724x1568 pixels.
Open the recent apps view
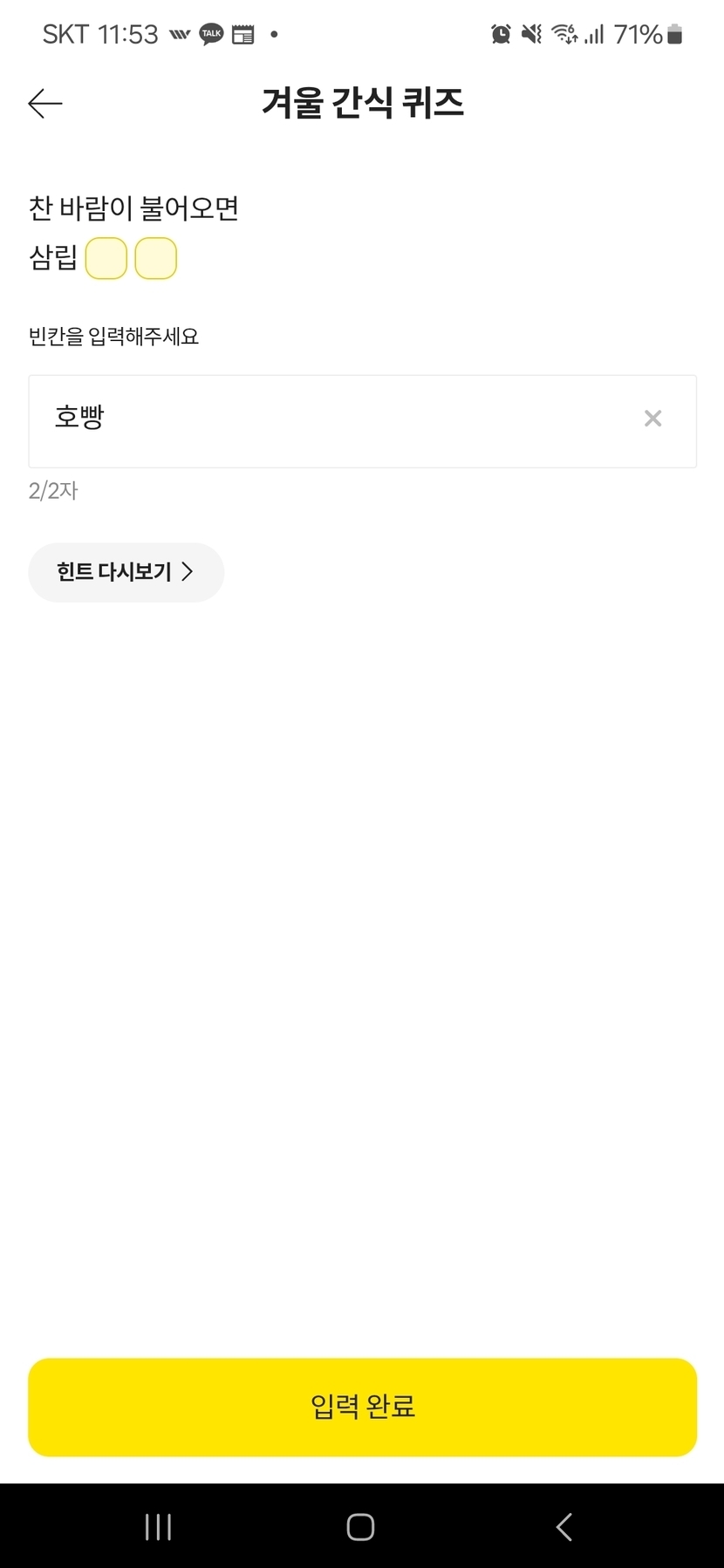[x=158, y=1526]
